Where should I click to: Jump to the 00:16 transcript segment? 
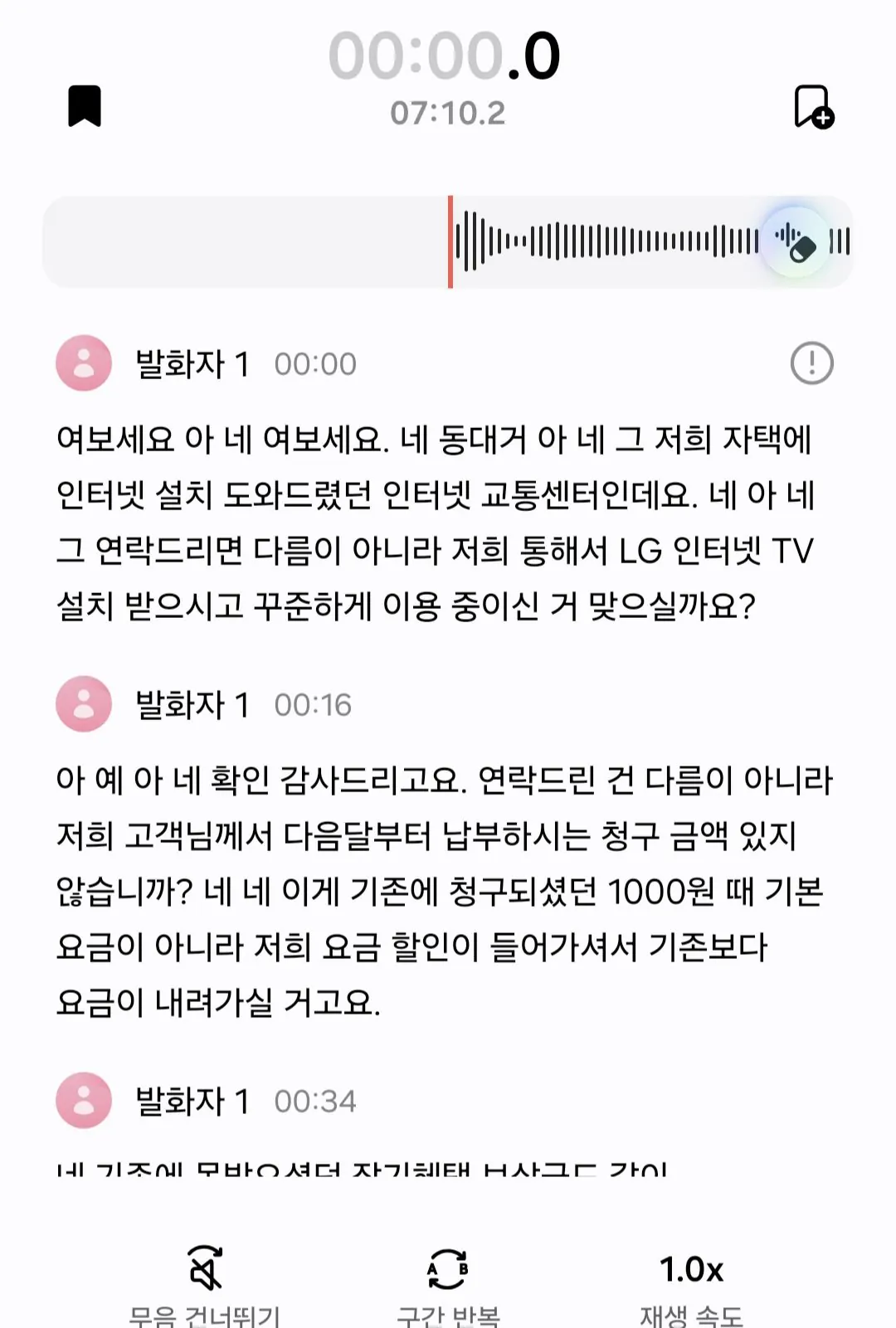(x=313, y=705)
